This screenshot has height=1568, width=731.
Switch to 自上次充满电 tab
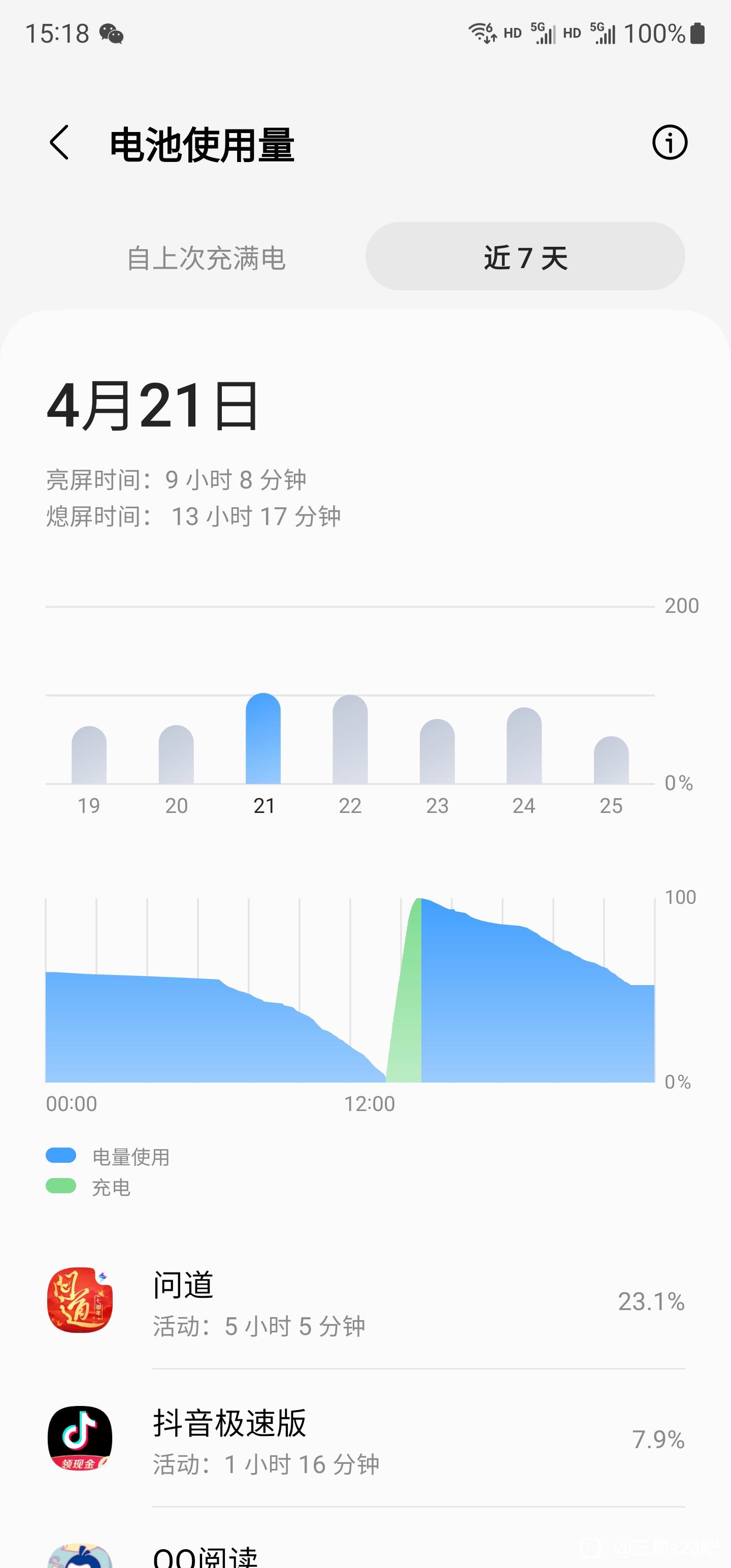tap(206, 257)
